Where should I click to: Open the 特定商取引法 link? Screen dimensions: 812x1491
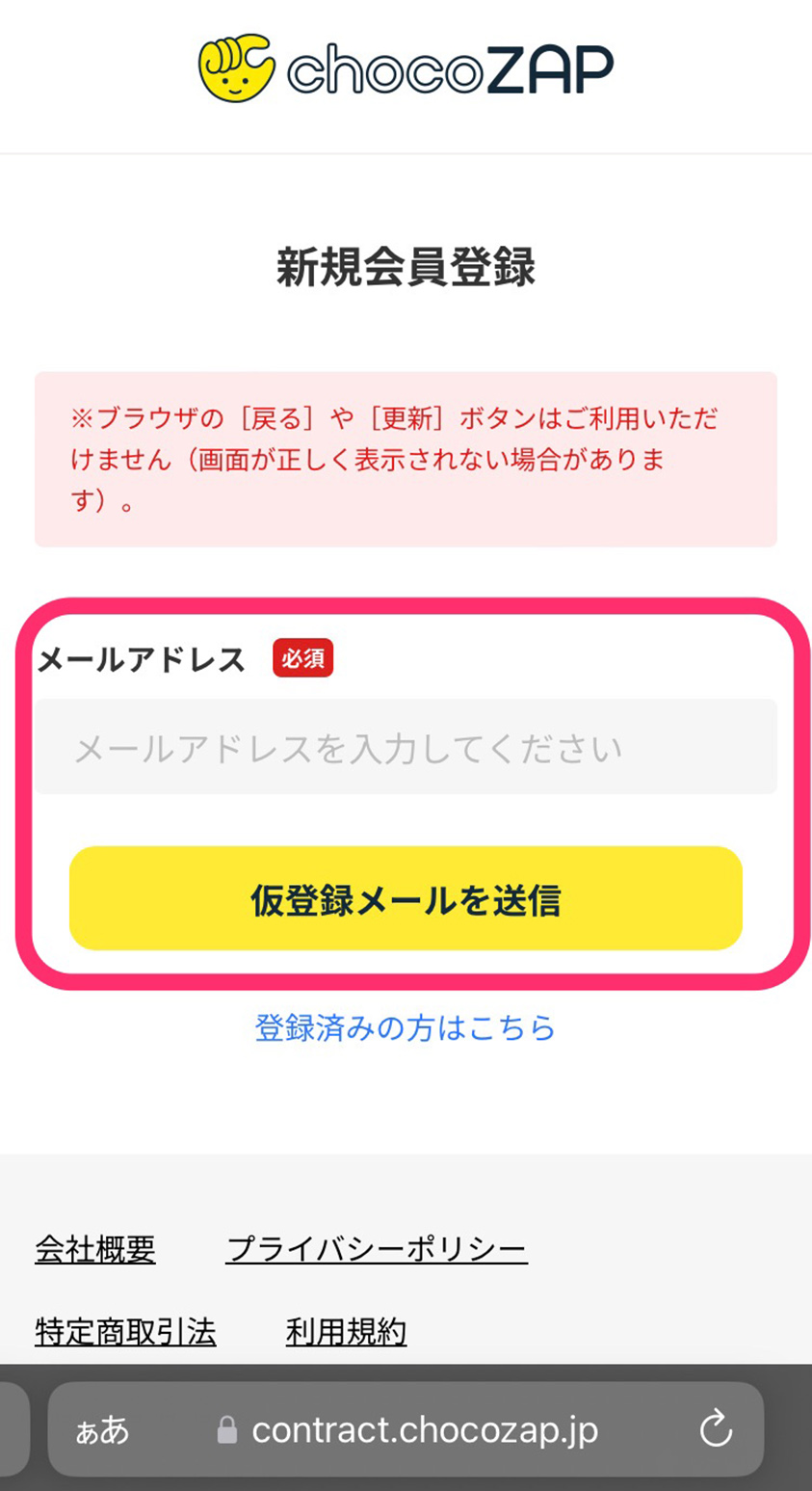[x=125, y=1332]
